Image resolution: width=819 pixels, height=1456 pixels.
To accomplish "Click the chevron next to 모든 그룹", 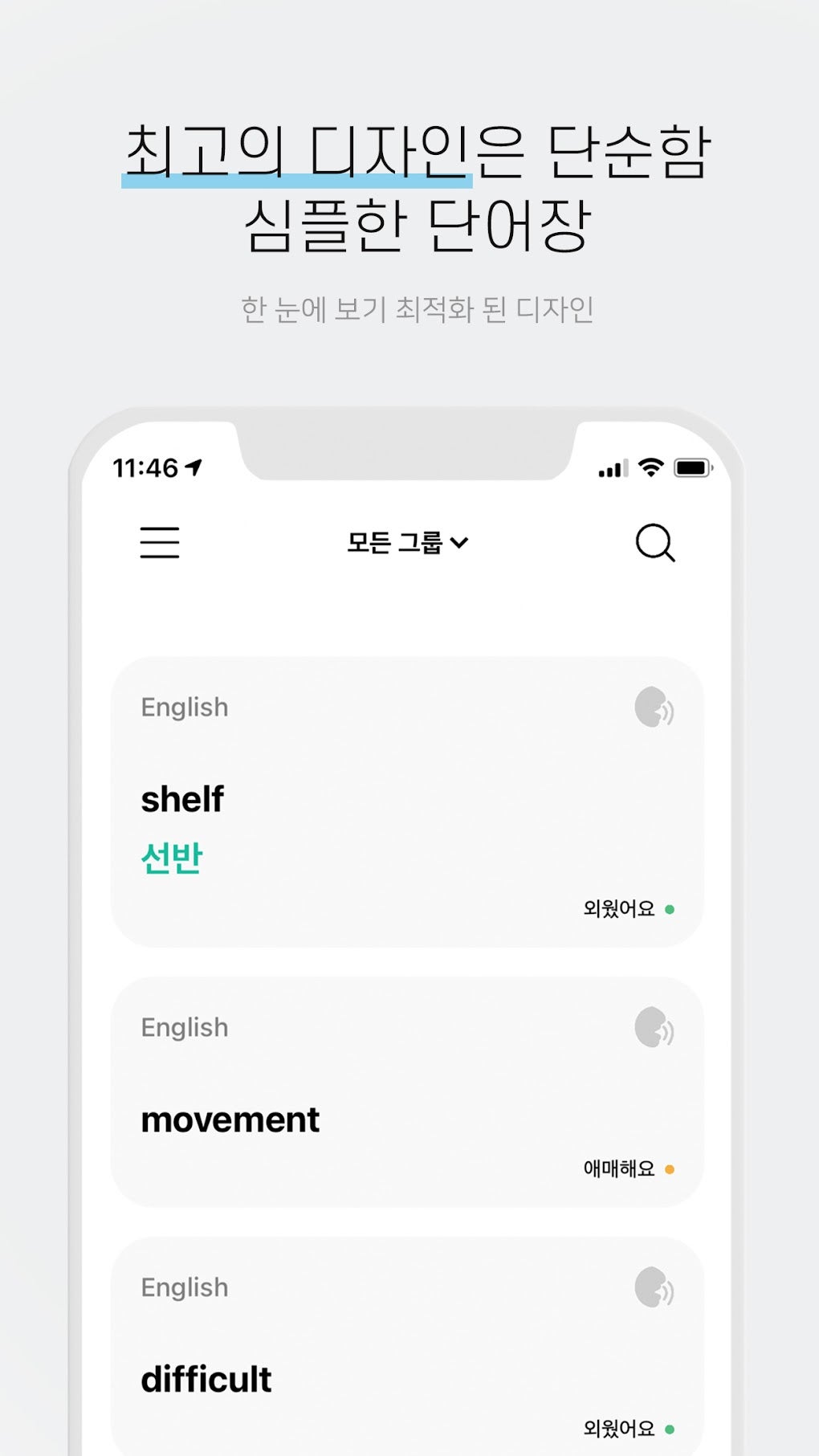I will (x=460, y=543).
